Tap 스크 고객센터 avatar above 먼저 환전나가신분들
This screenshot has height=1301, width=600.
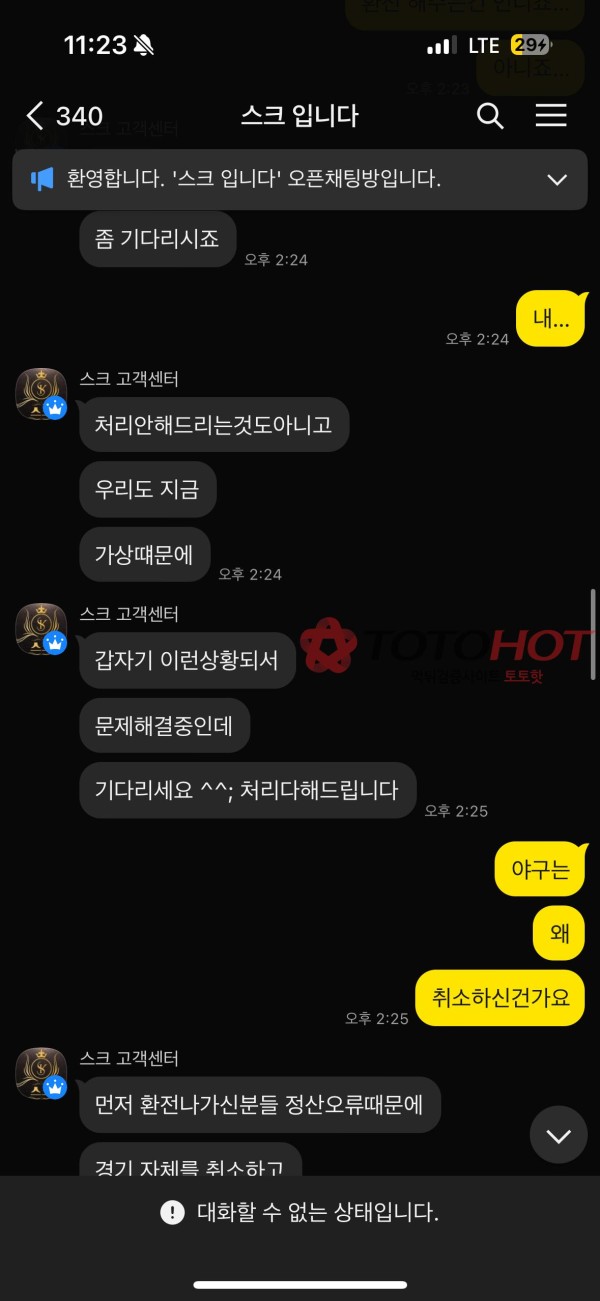click(x=41, y=1073)
